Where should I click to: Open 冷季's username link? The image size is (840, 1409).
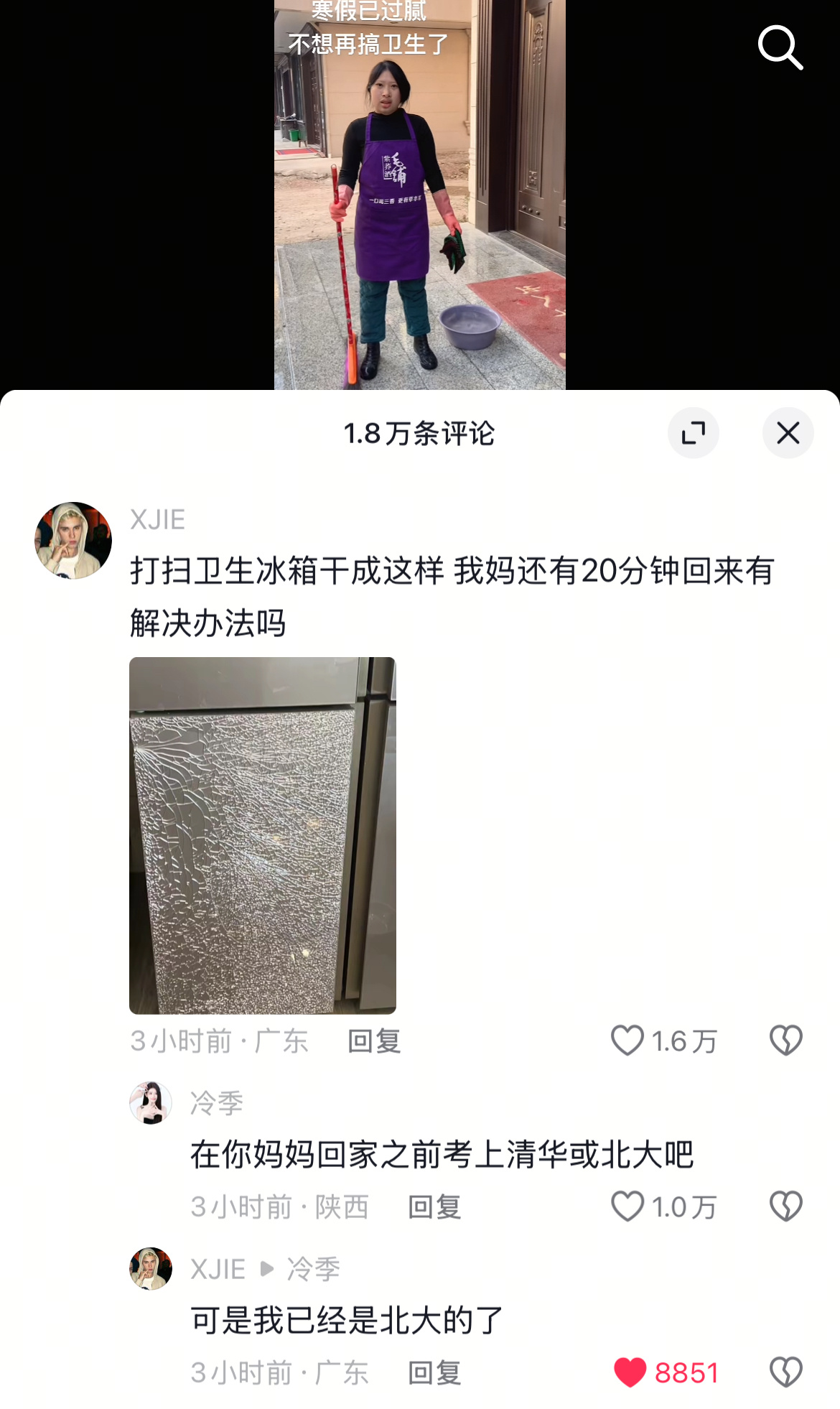click(217, 1103)
